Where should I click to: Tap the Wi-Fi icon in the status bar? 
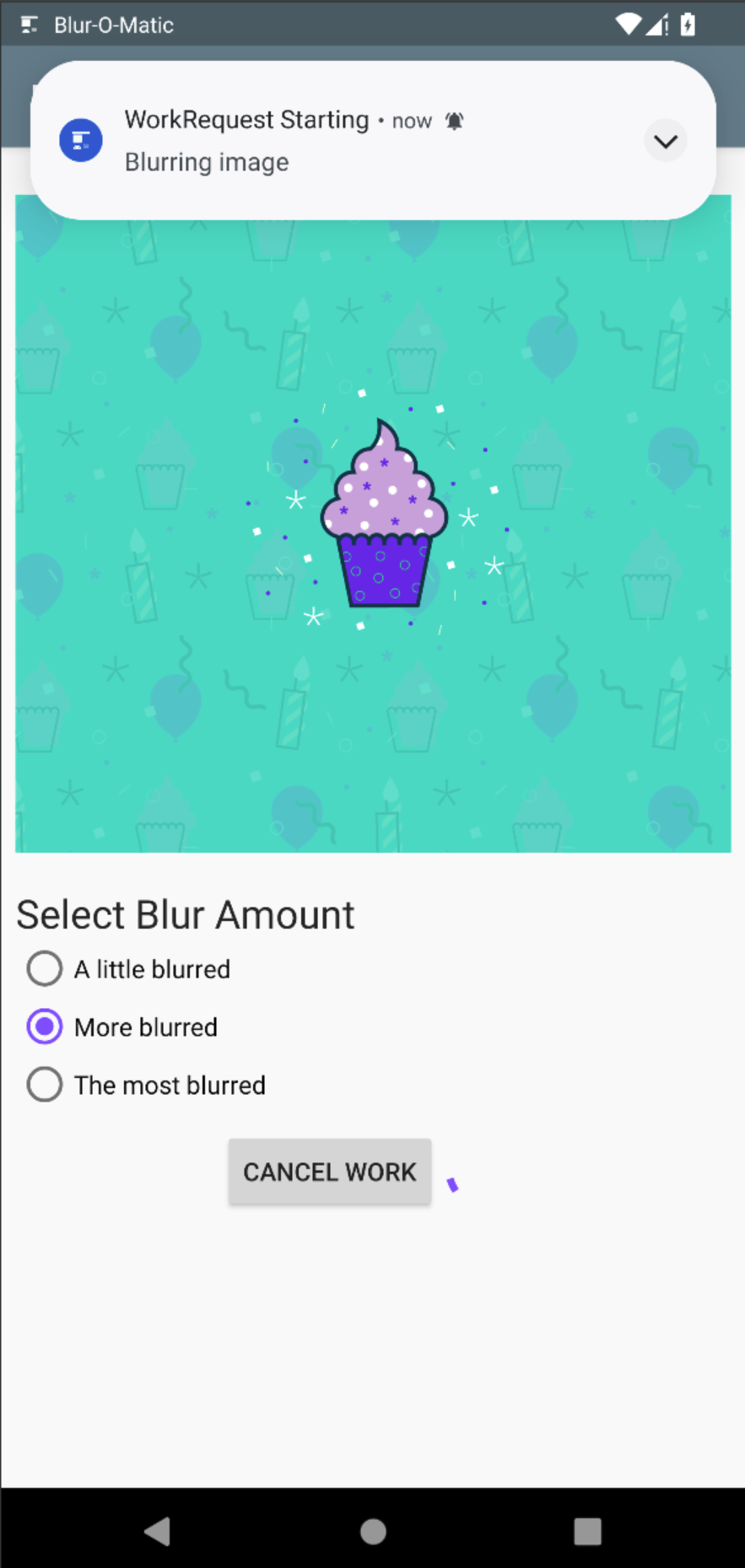coord(628,24)
